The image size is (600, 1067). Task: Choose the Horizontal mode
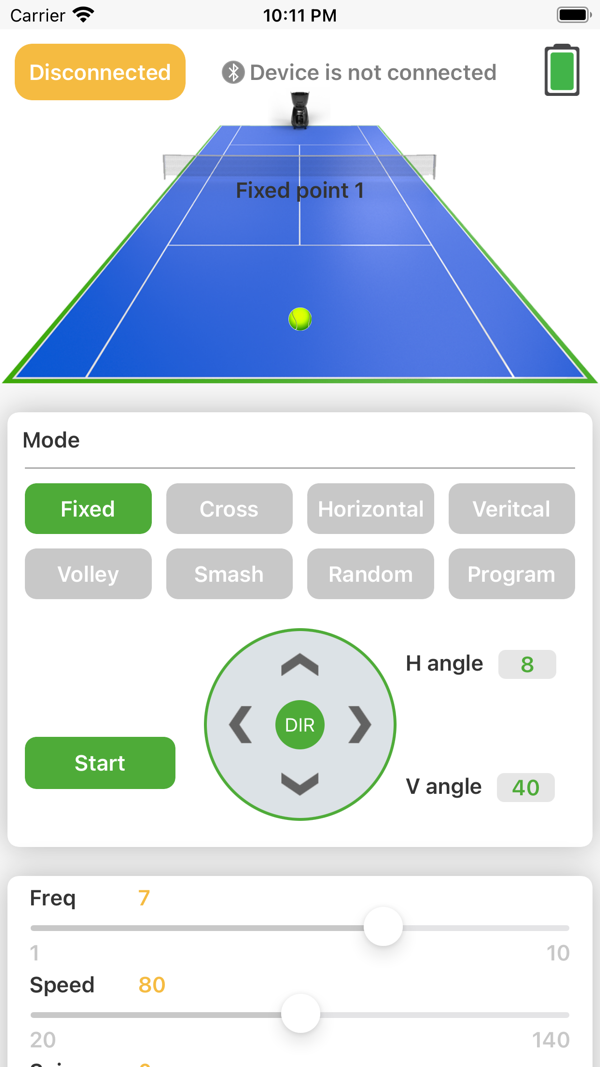click(x=370, y=509)
